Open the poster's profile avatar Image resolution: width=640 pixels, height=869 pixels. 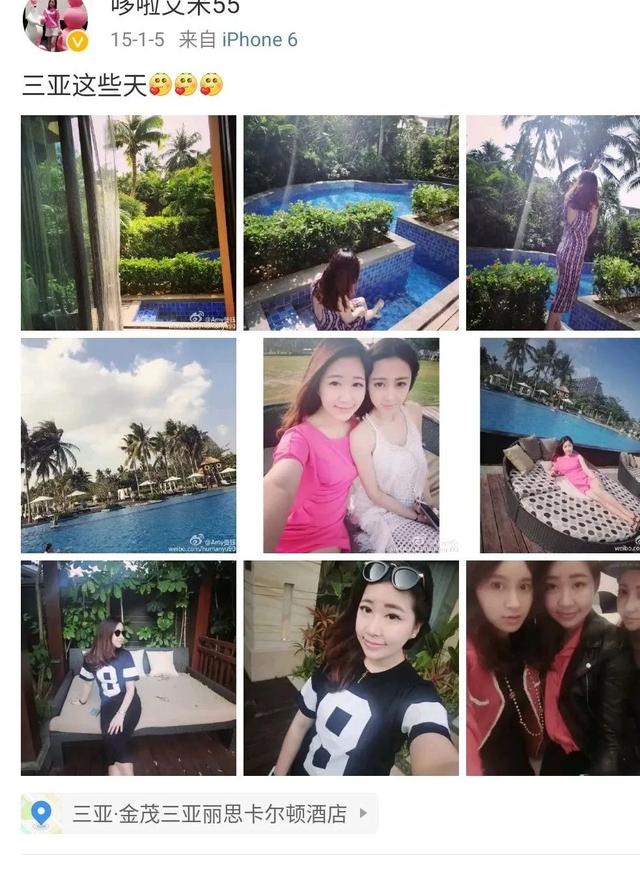pyautogui.click(x=55, y=24)
